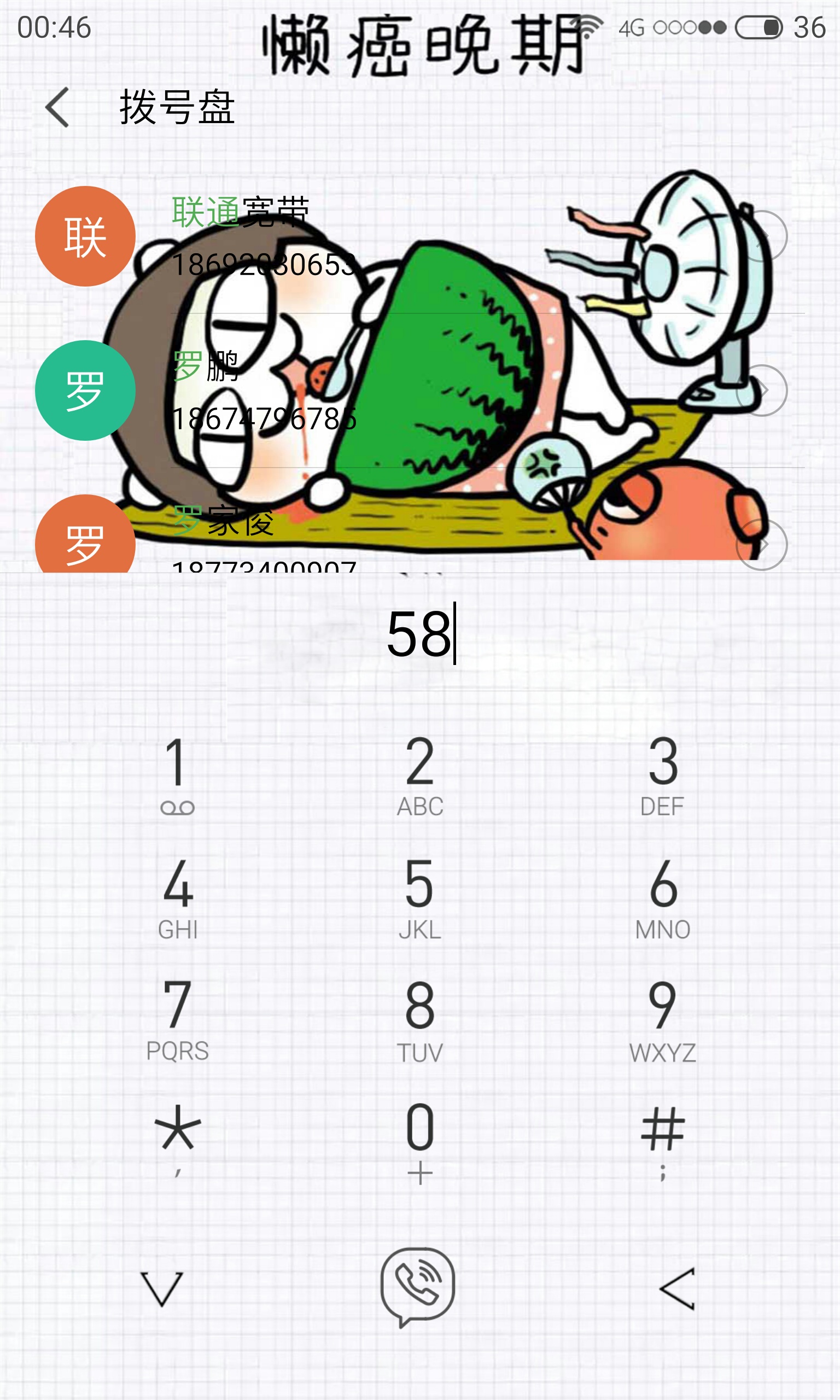This screenshot has height=1400, width=840.
Task: Enter digit 6 MNO
Action: tap(662, 899)
